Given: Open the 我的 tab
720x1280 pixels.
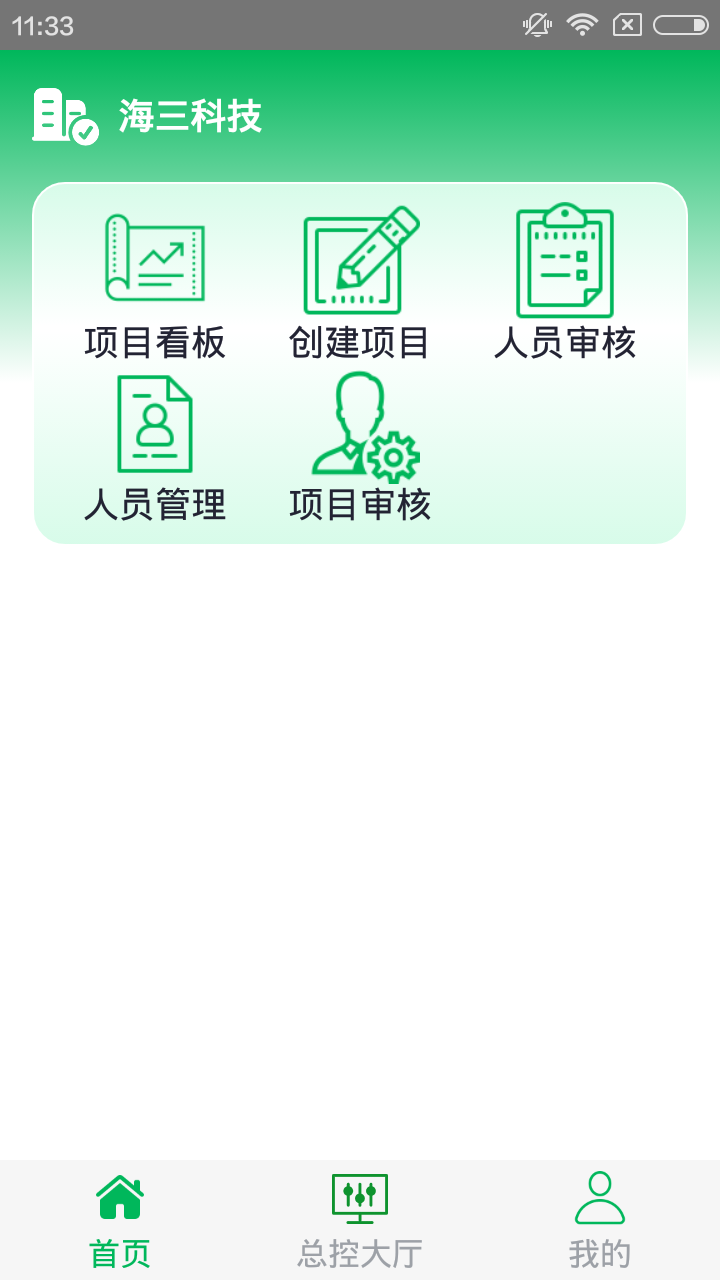Looking at the screenshot, I should [600, 1251].
